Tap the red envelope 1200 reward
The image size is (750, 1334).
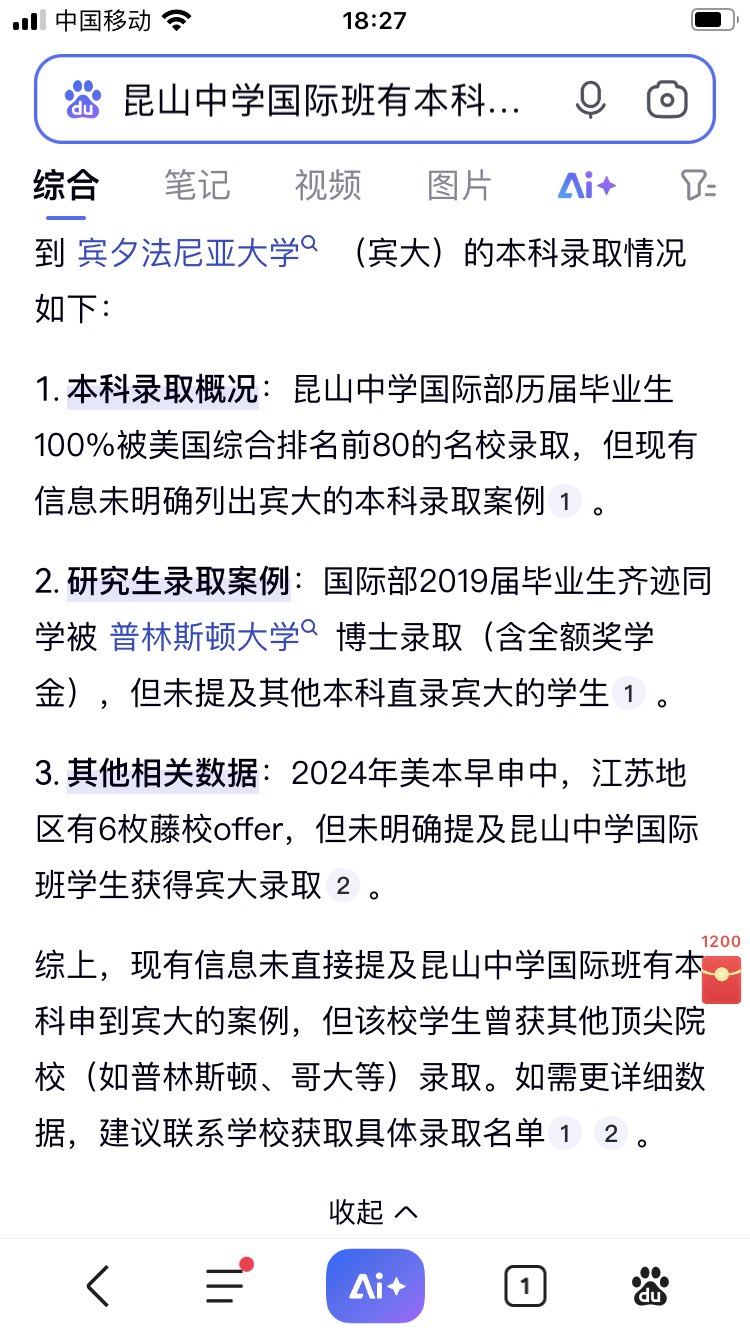point(722,972)
